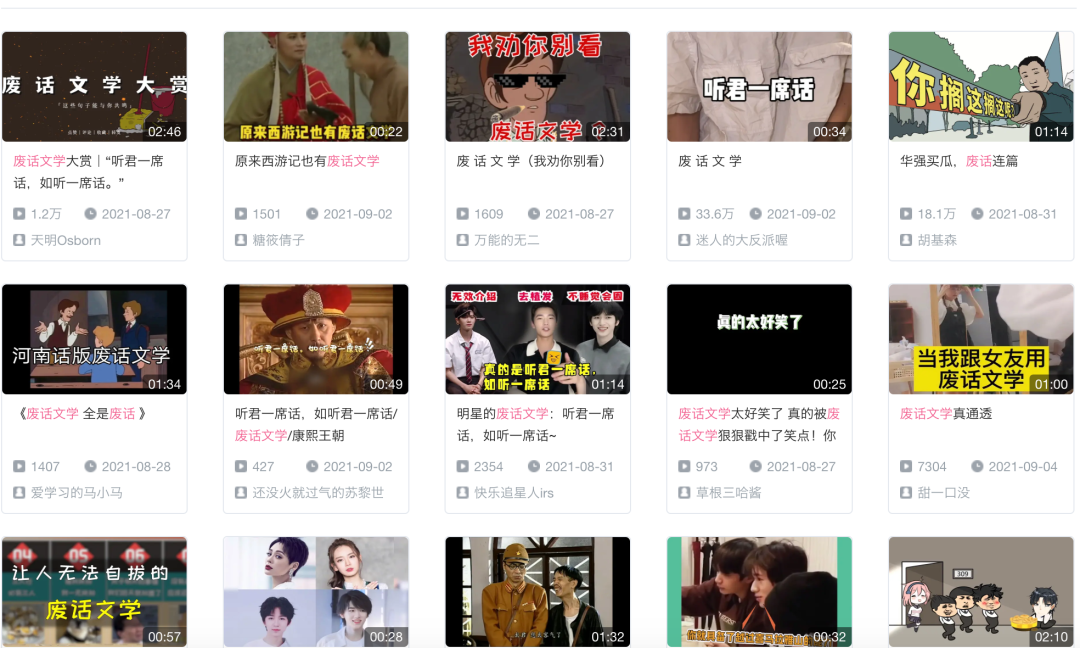Play the cartoon video lasting 02:10
The height and width of the screenshot is (648, 1080).
tap(980, 591)
